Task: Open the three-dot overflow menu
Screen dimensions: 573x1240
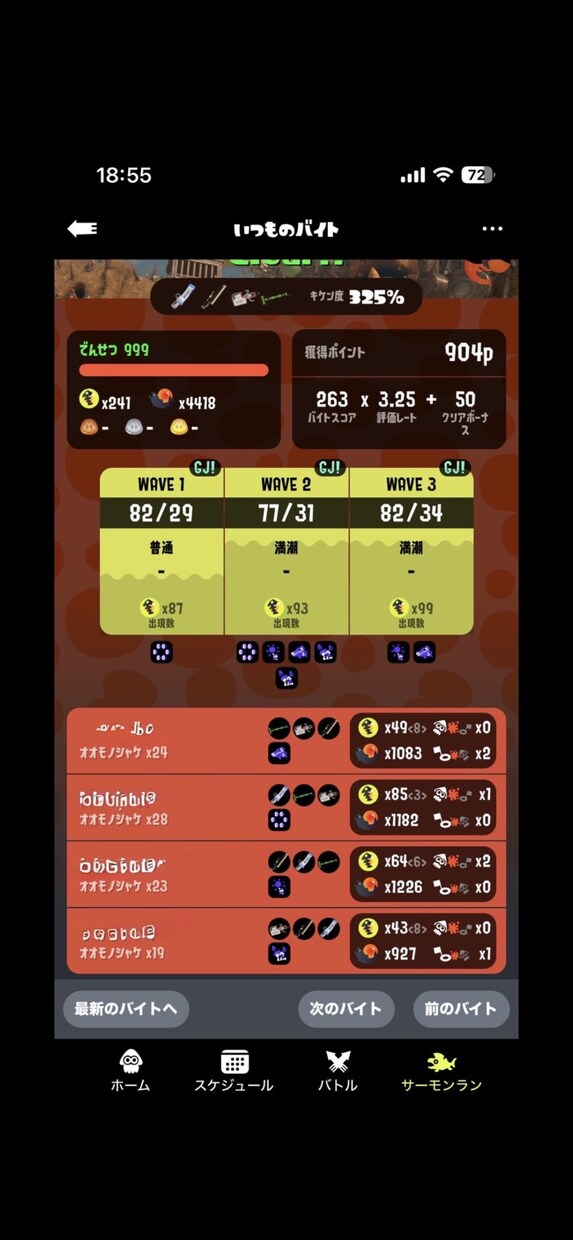Action: coord(492,229)
